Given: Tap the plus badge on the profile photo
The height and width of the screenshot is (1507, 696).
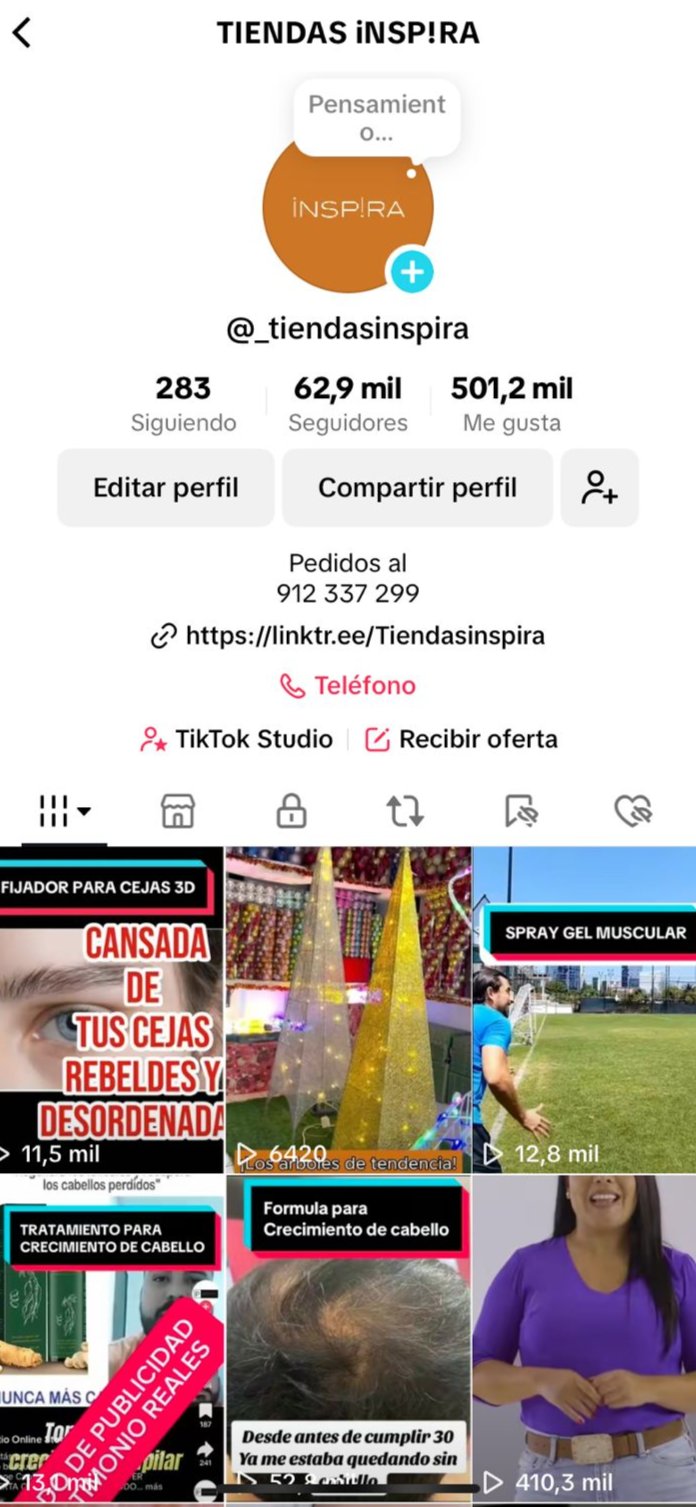Looking at the screenshot, I should click(x=411, y=271).
